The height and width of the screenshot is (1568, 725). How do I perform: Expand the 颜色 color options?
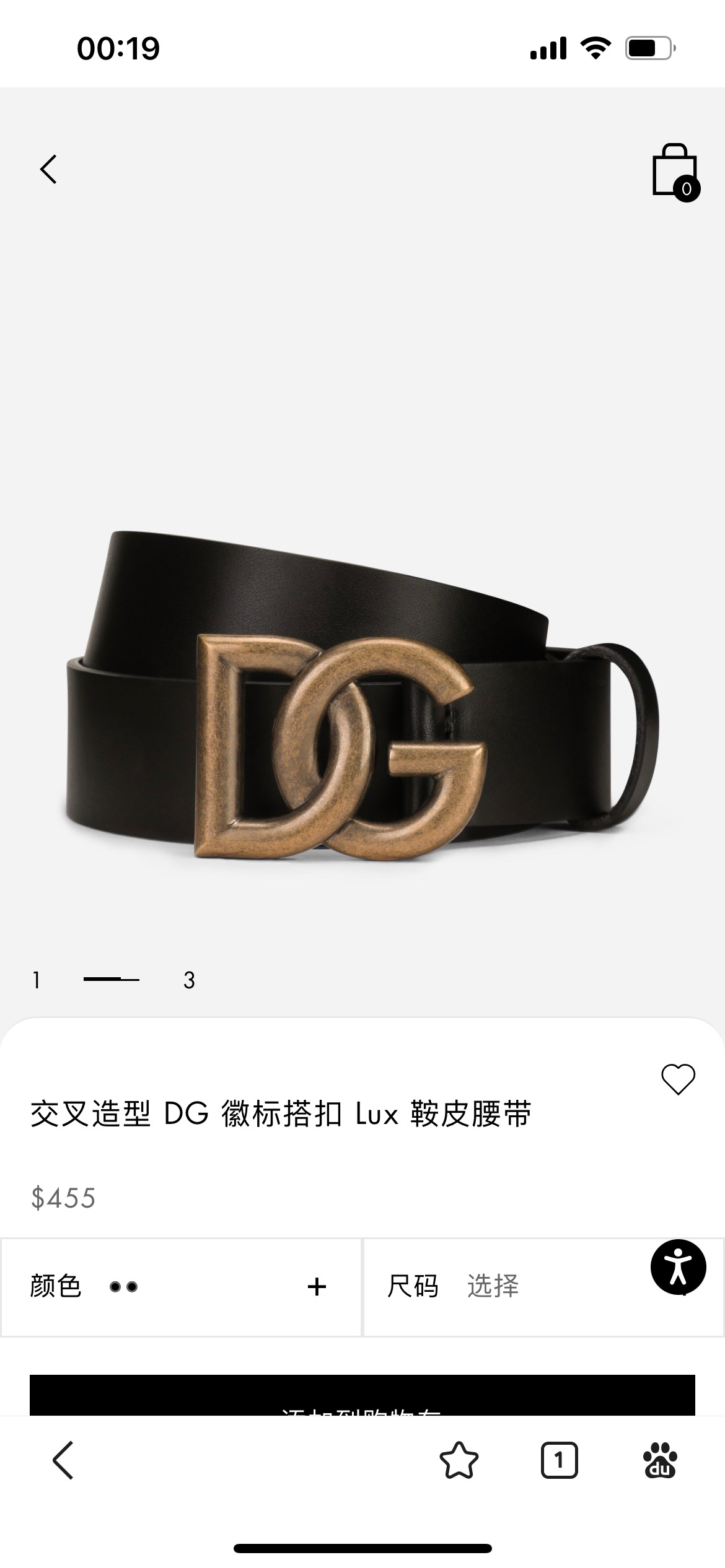click(x=181, y=1287)
